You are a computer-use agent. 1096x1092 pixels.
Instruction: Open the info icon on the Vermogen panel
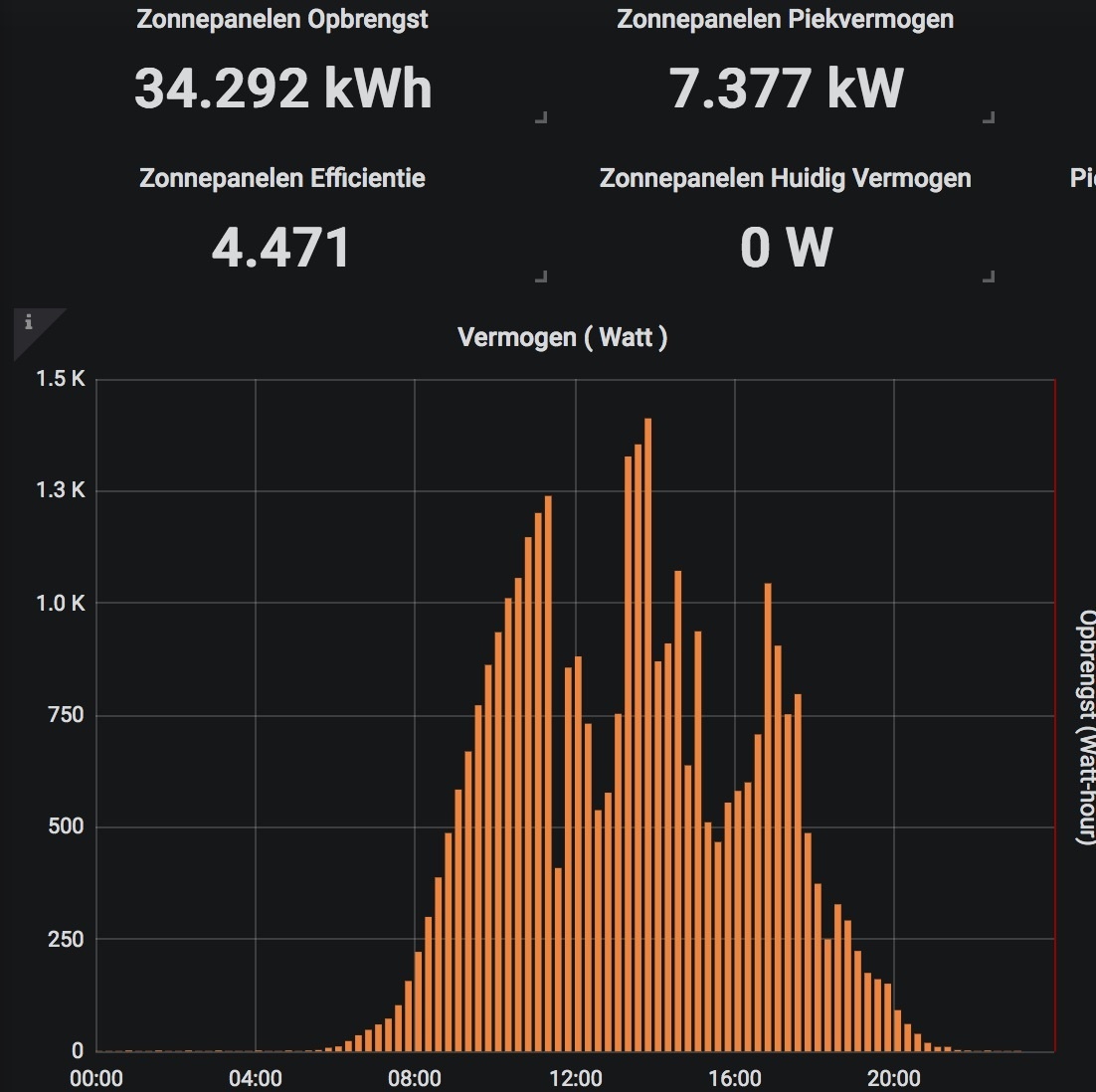click(x=29, y=322)
